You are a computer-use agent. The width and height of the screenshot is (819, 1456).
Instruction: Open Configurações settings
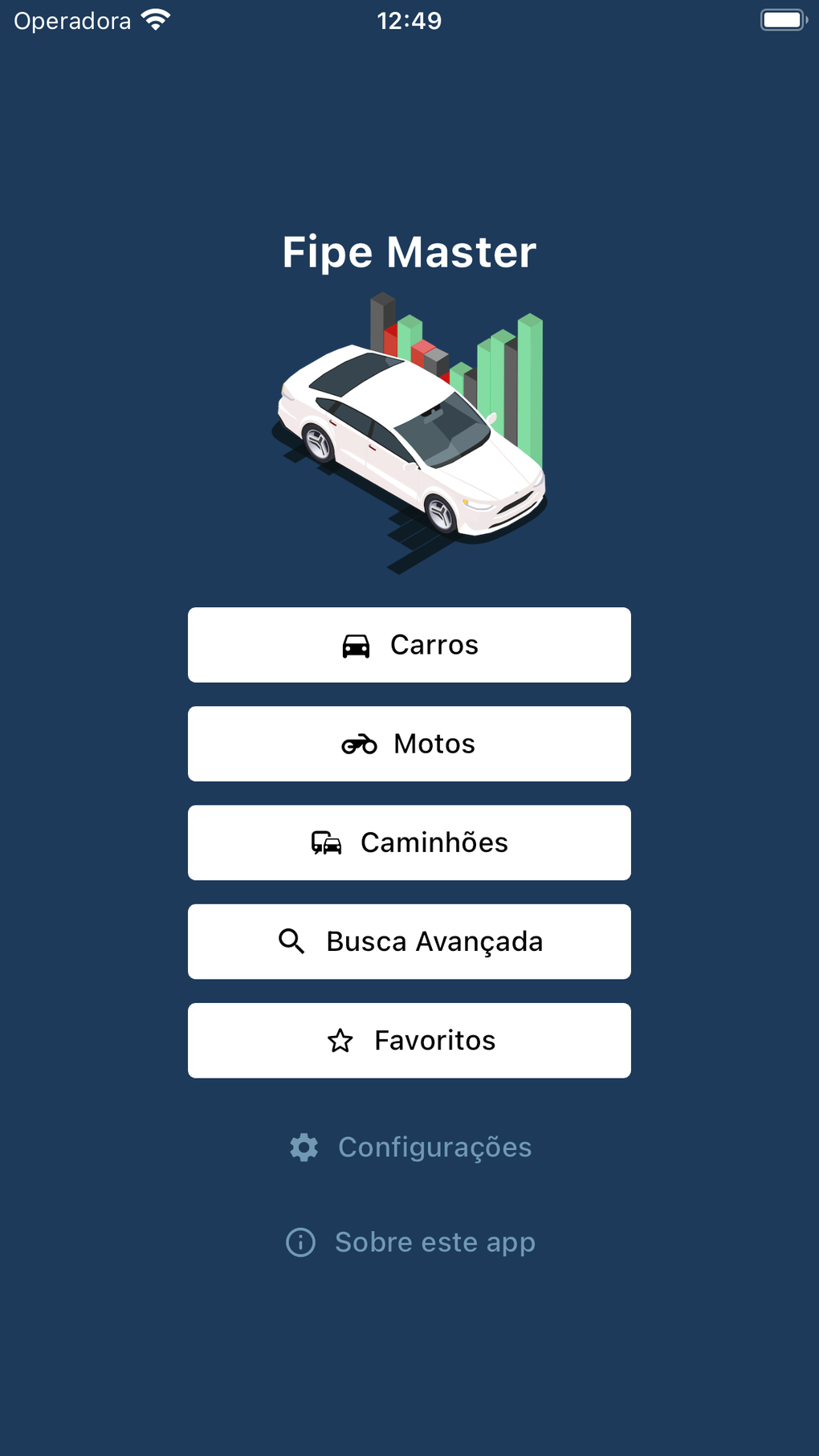coord(410,1147)
